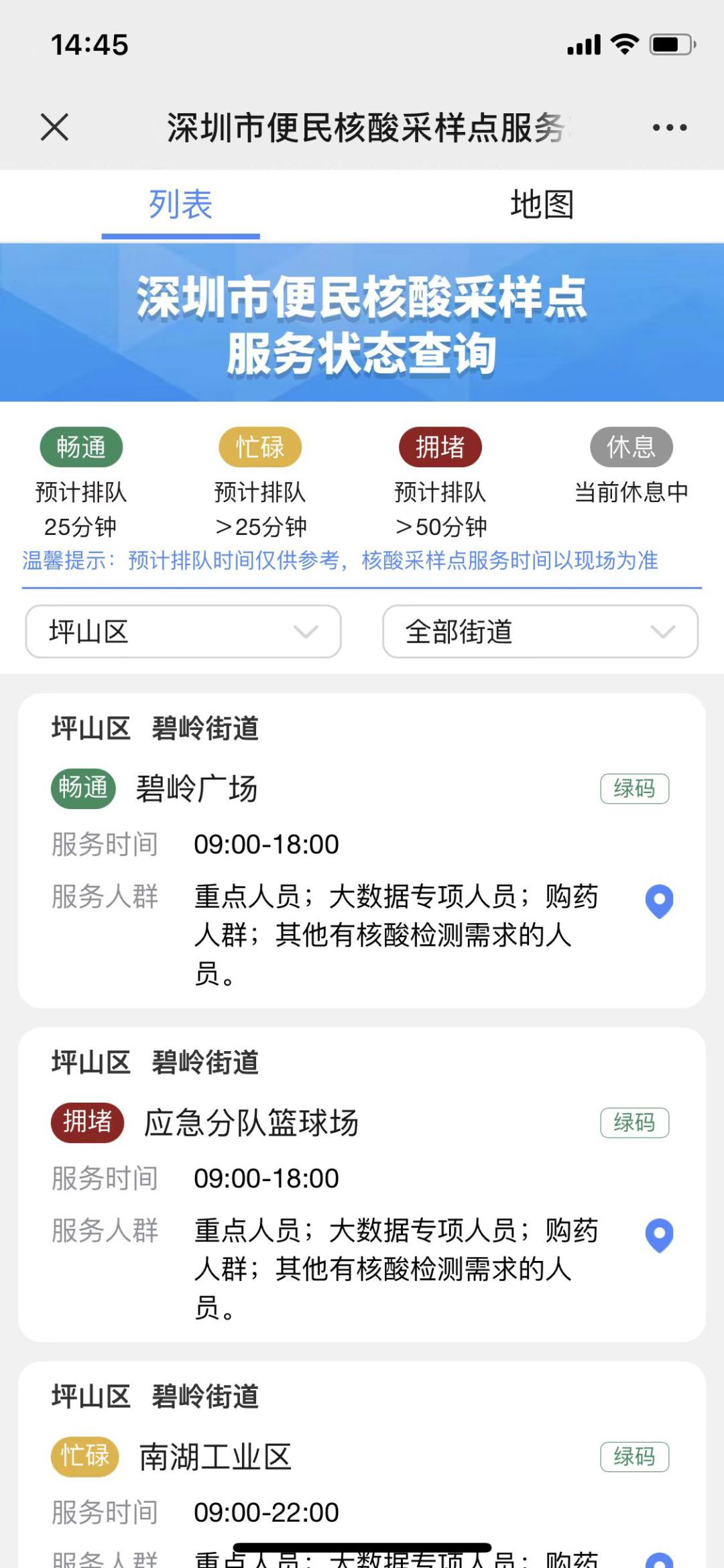The height and width of the screenshot is (1568, 724).
Task: Close the mini program page
Action: (54, 127)
